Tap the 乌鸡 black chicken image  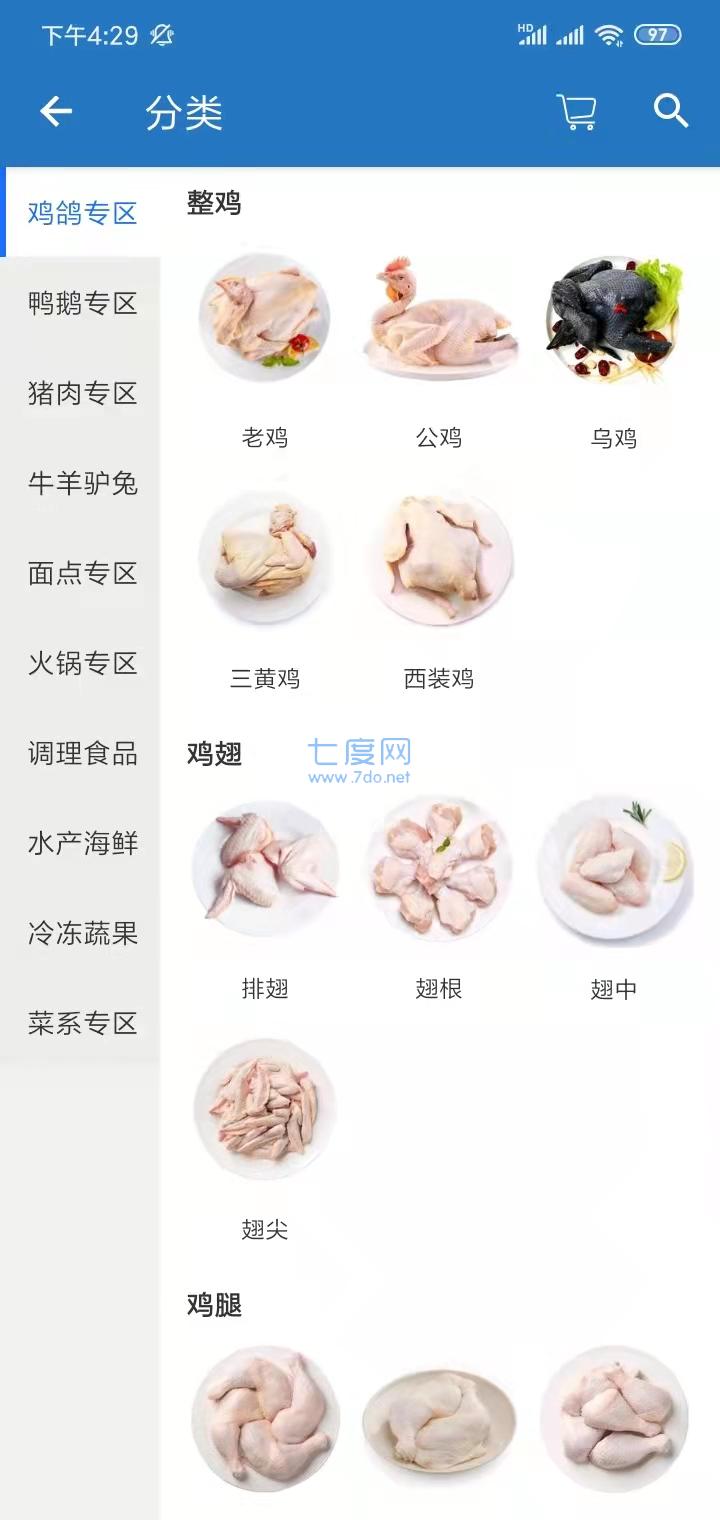(x=614, y=315)
